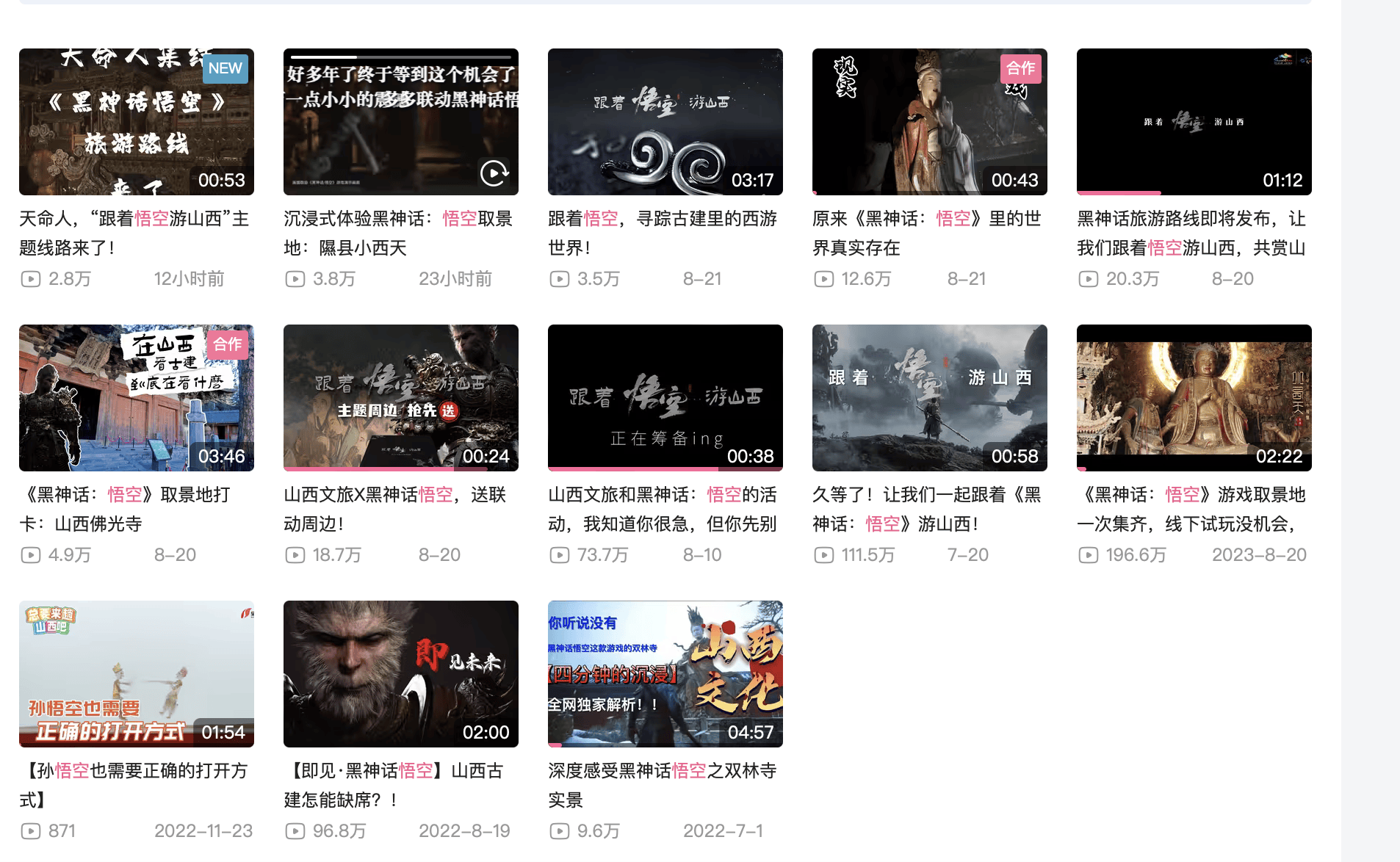Open the video 黑神话旅游路线即将发布
1400x862 pixels.
coord(1194,122)
